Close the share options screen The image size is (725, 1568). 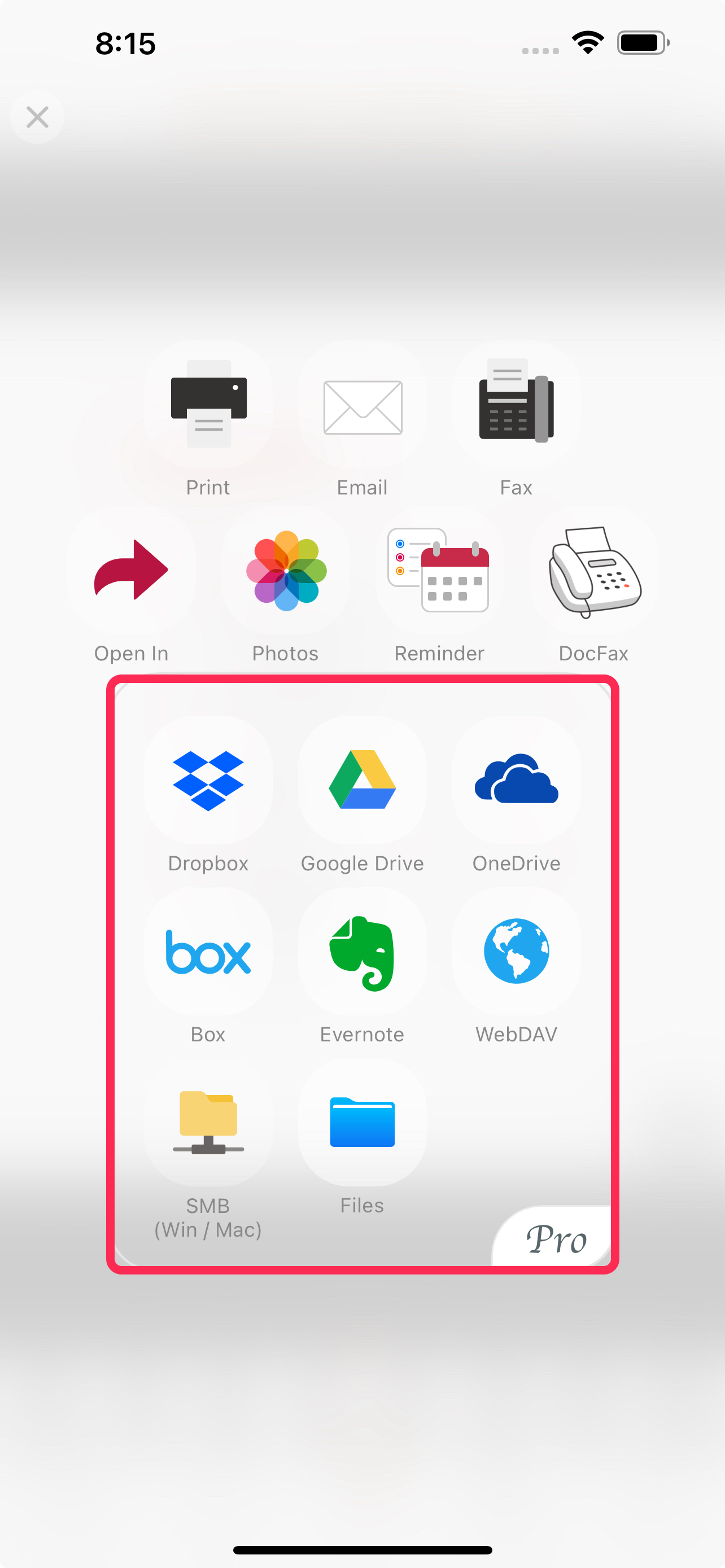click(37, 117)
